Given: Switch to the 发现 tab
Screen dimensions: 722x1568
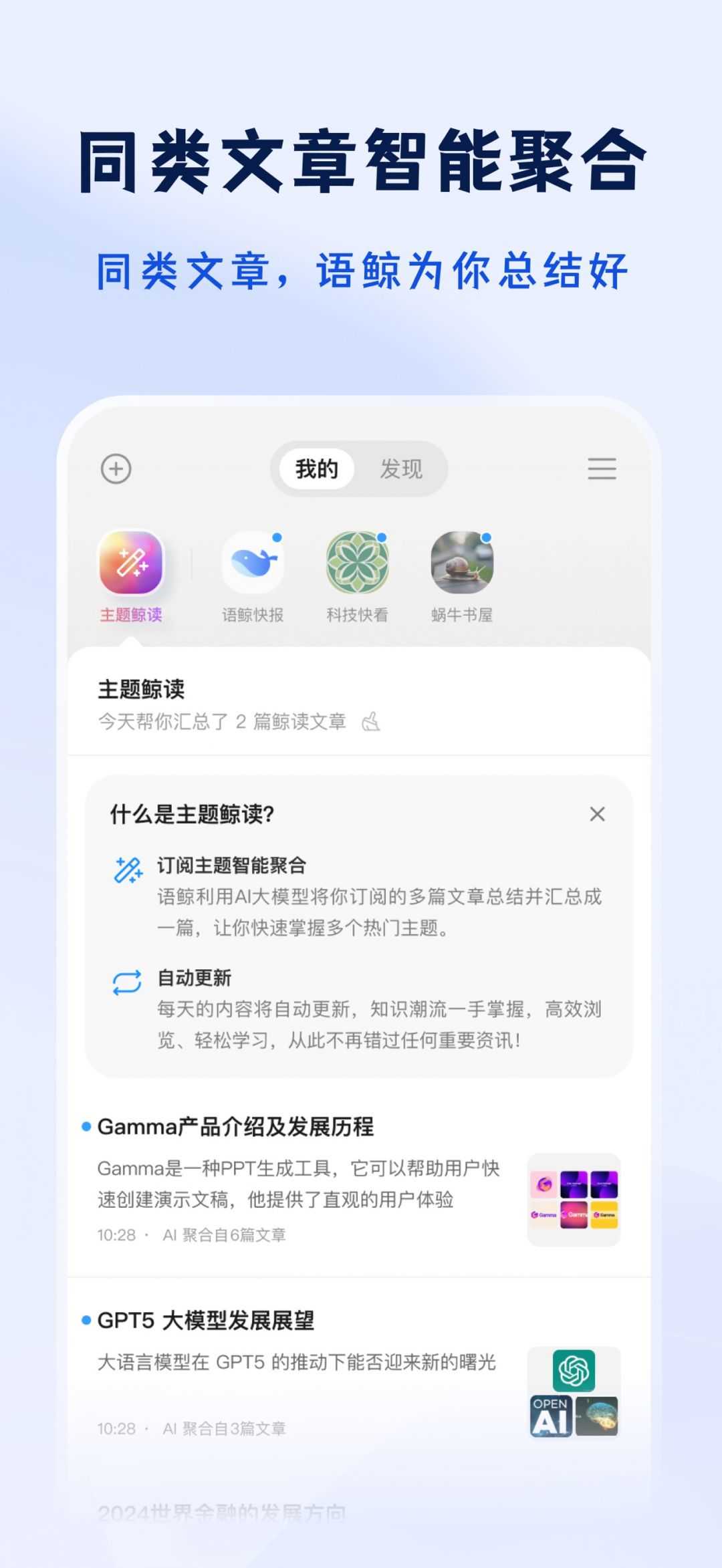Looking at the screenshot, I should click(401, 469).
